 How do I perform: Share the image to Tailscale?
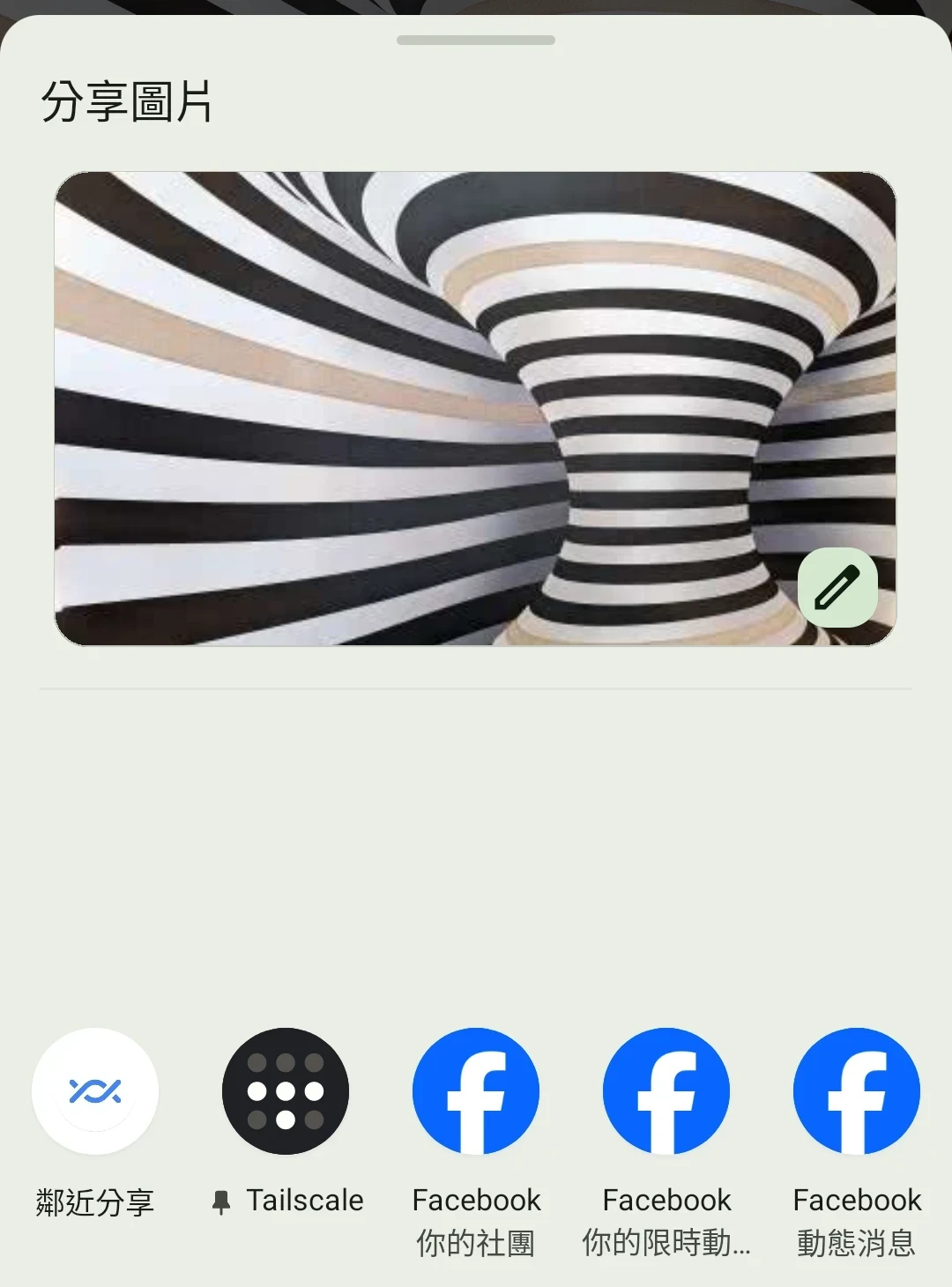click(x=286, y=1091)
